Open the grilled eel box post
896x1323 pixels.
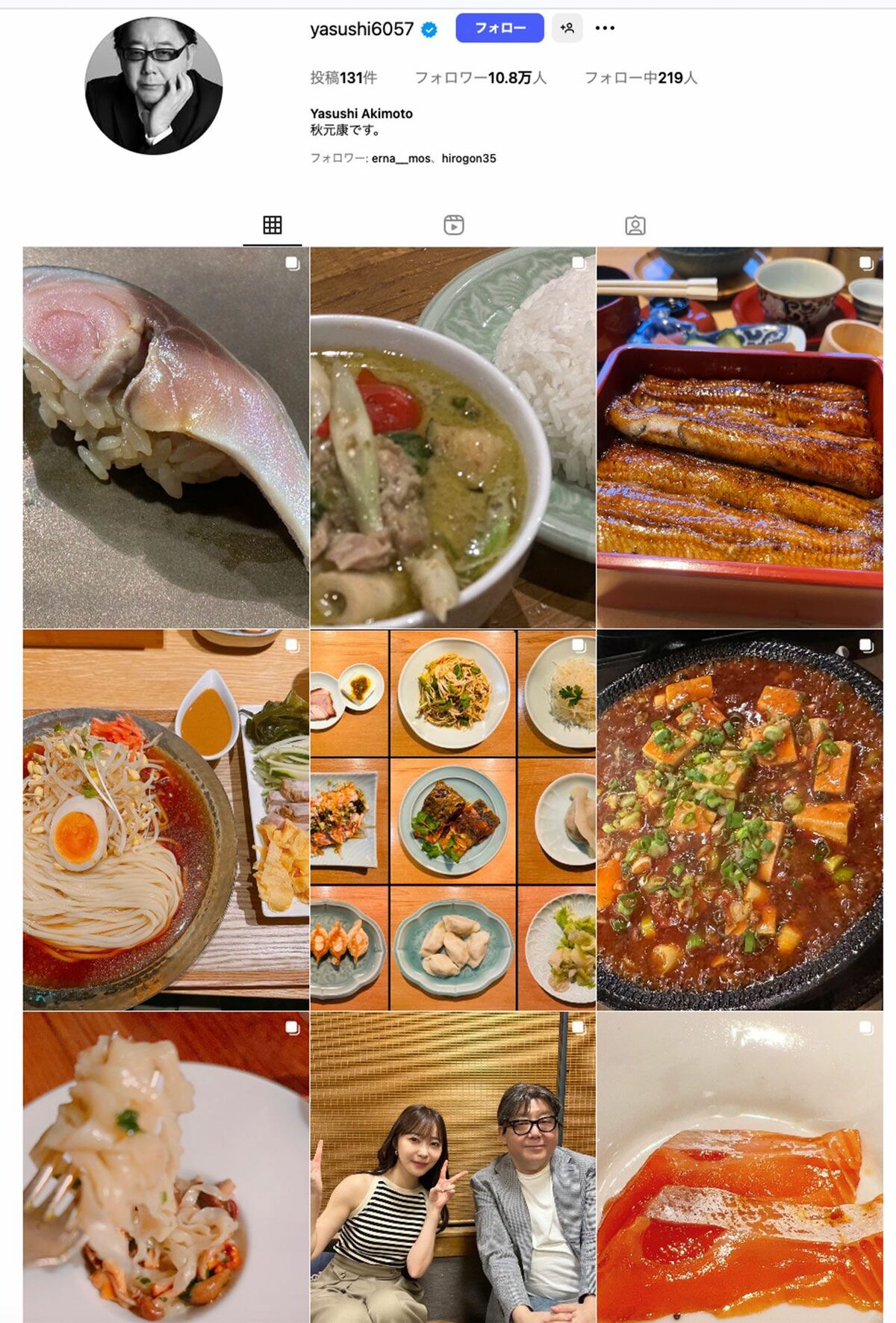[740, 437]
